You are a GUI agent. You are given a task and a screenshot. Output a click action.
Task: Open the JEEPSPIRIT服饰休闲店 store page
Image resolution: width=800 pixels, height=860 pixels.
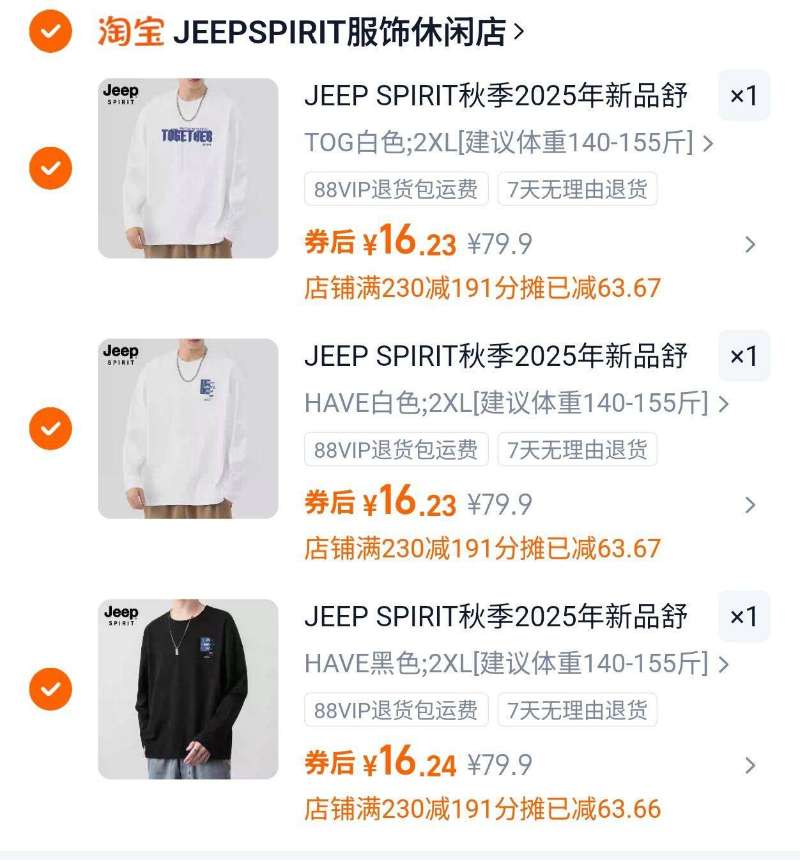pyautogui.click(x=350, y=31)
